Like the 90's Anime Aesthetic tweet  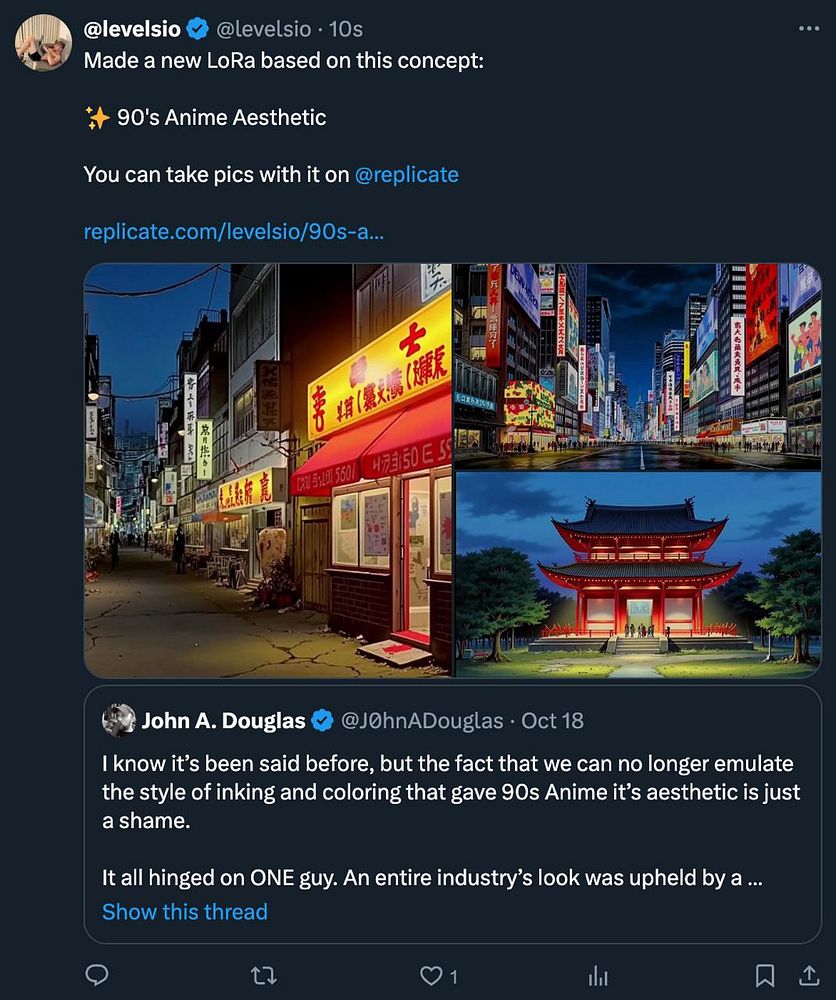[x=431, y=975]
